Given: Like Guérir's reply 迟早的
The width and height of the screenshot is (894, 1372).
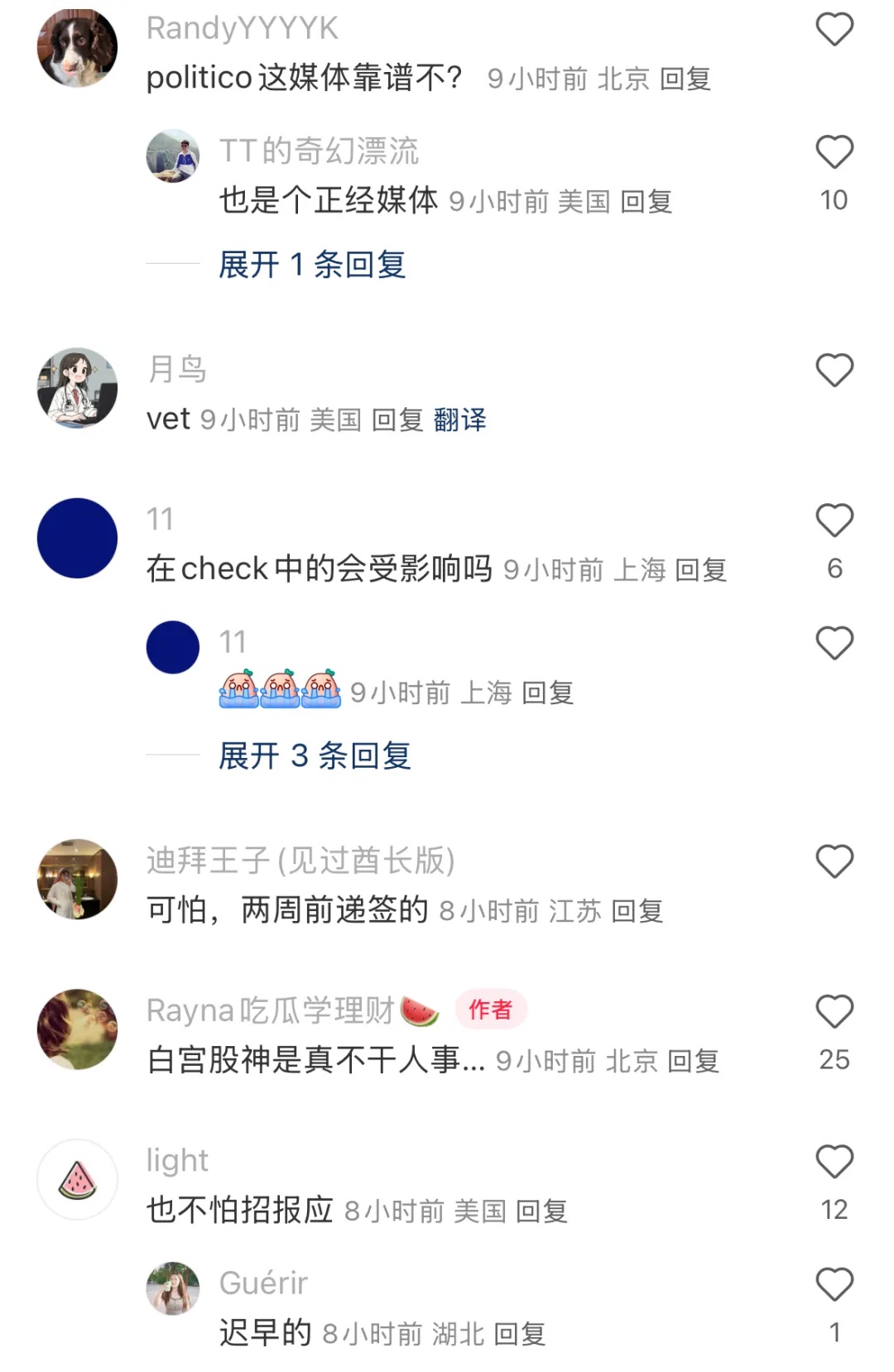Looking at the screenshot, I should coord(834,1284).
